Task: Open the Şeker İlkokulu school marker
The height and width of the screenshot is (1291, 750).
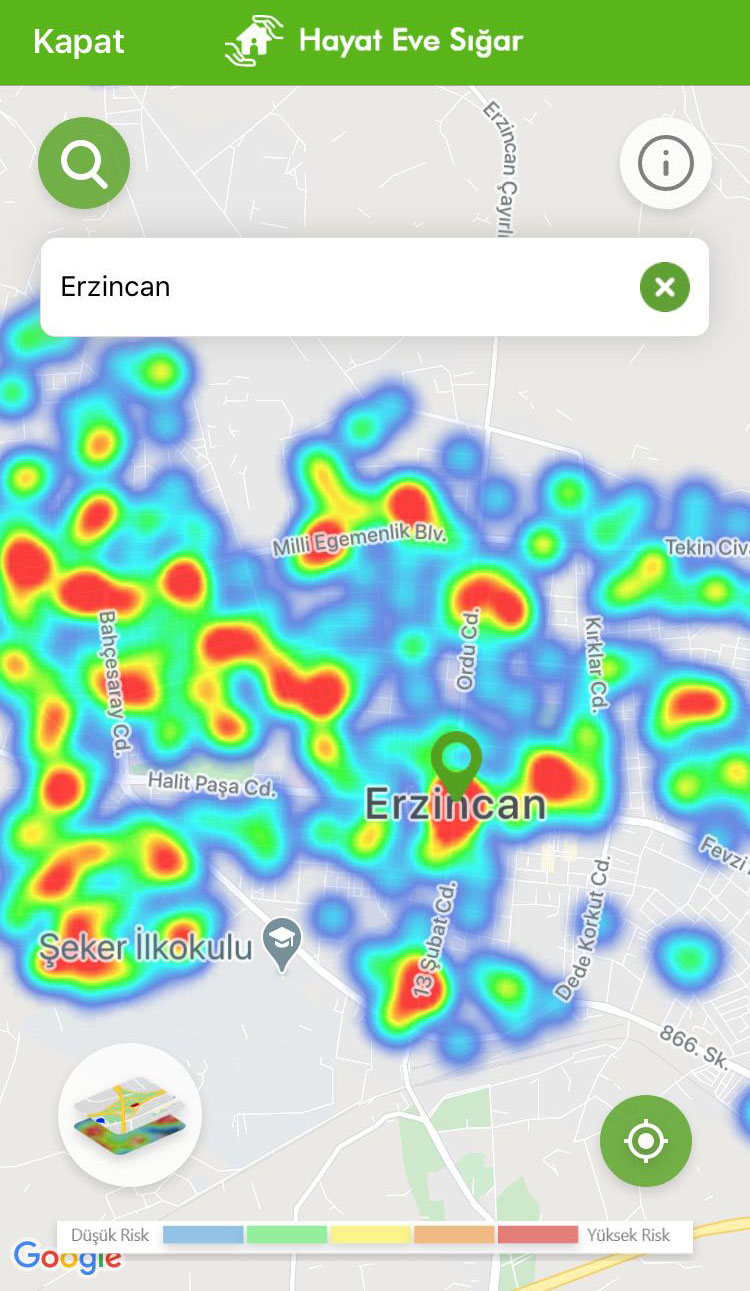Action: (283, 942)
